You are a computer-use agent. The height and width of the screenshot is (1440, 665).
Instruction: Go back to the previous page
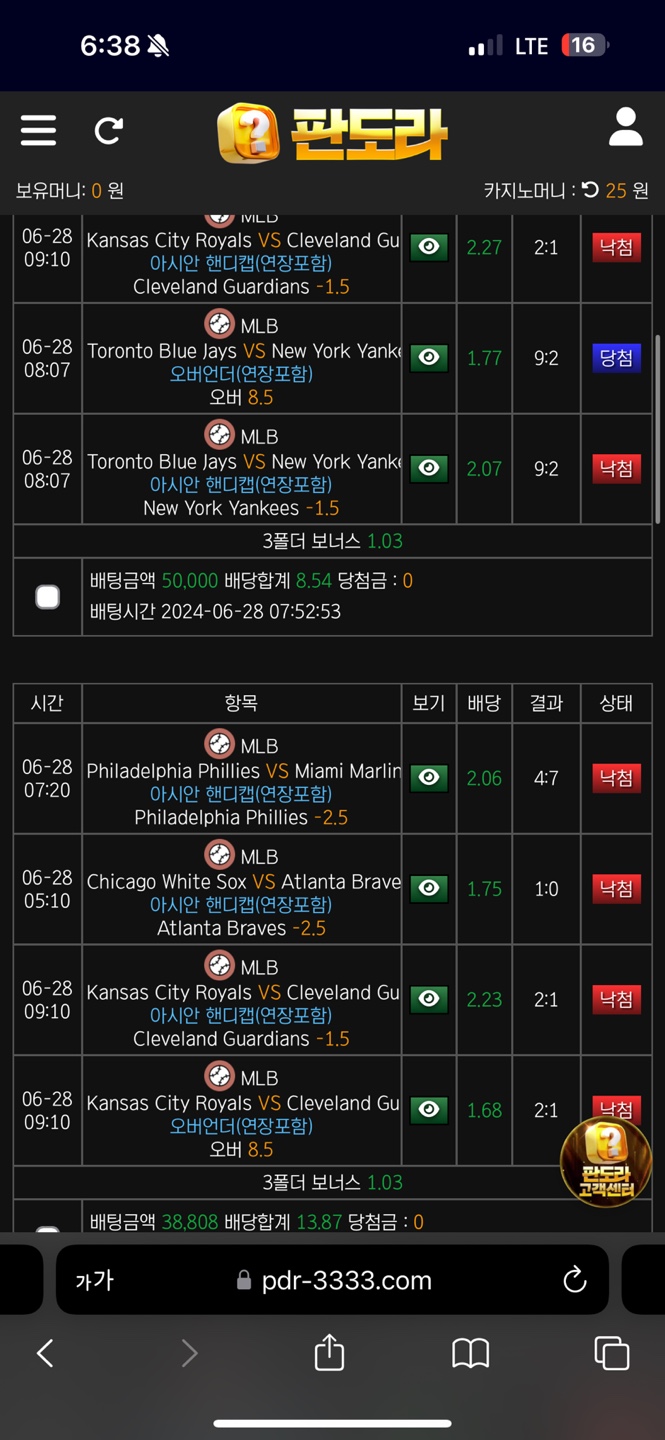(45, 1354)
